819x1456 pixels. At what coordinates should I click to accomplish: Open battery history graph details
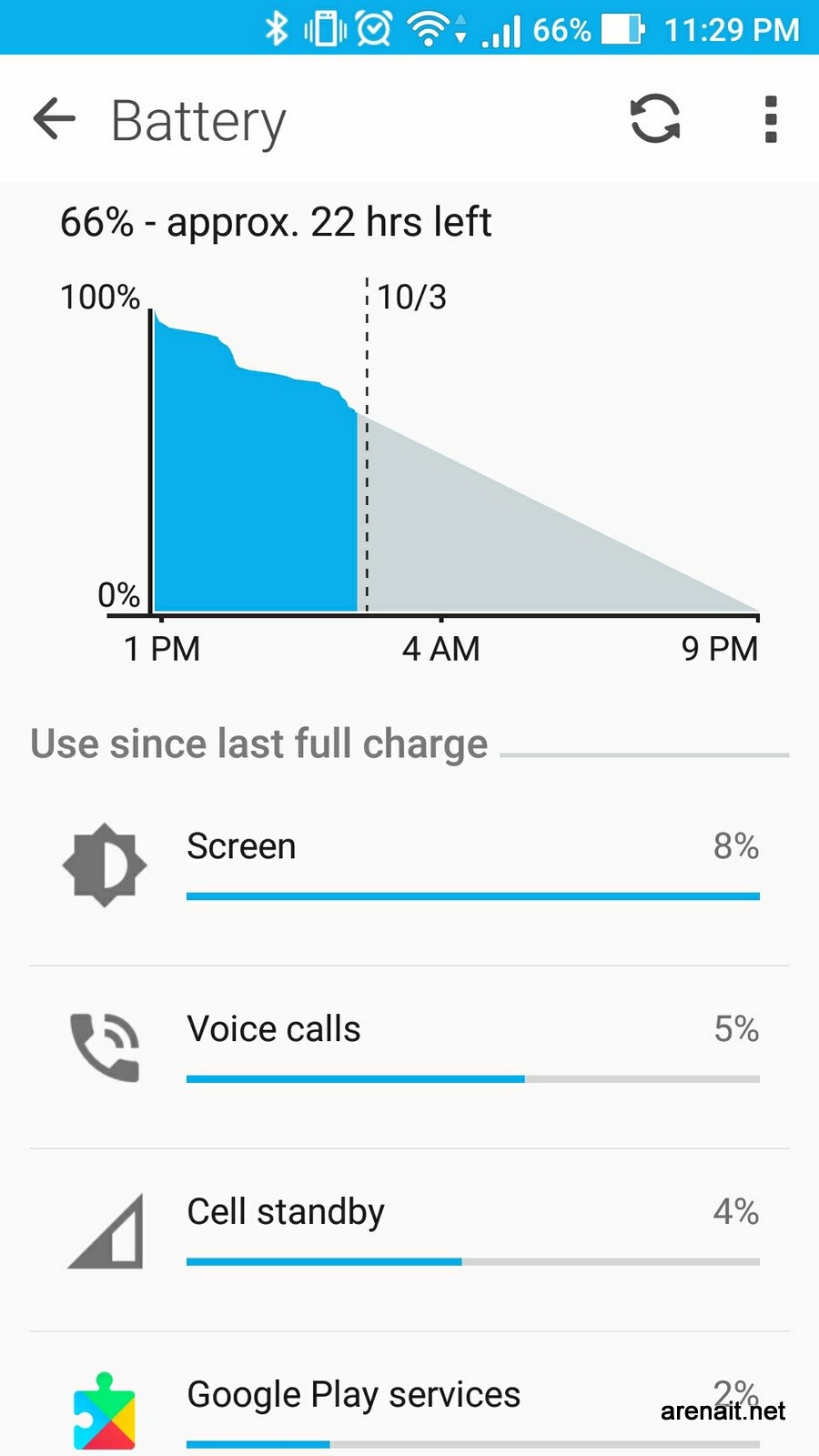click(x=409, y=435)
